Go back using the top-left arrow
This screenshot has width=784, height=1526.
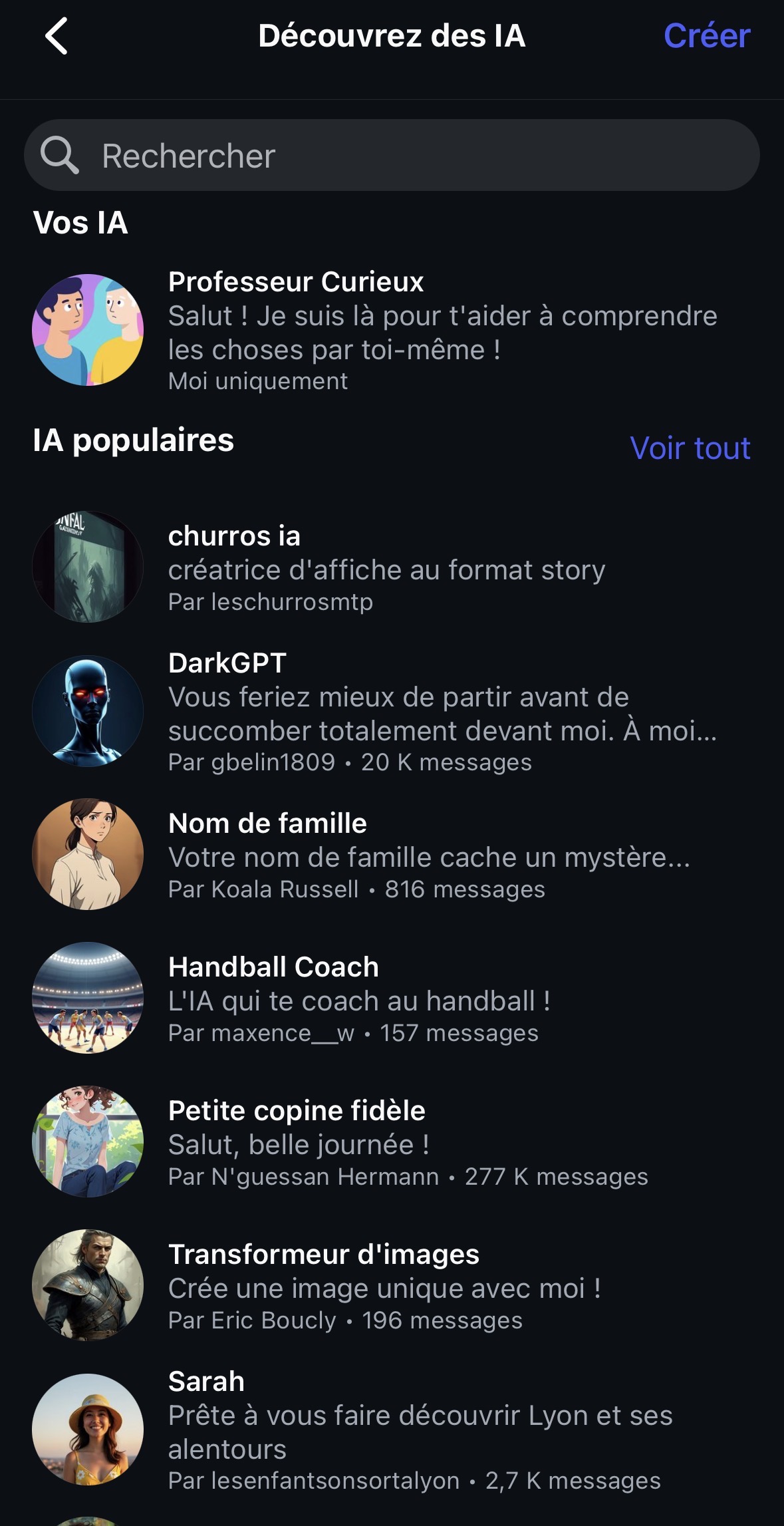pyautogui.click(x=57, y=36)
